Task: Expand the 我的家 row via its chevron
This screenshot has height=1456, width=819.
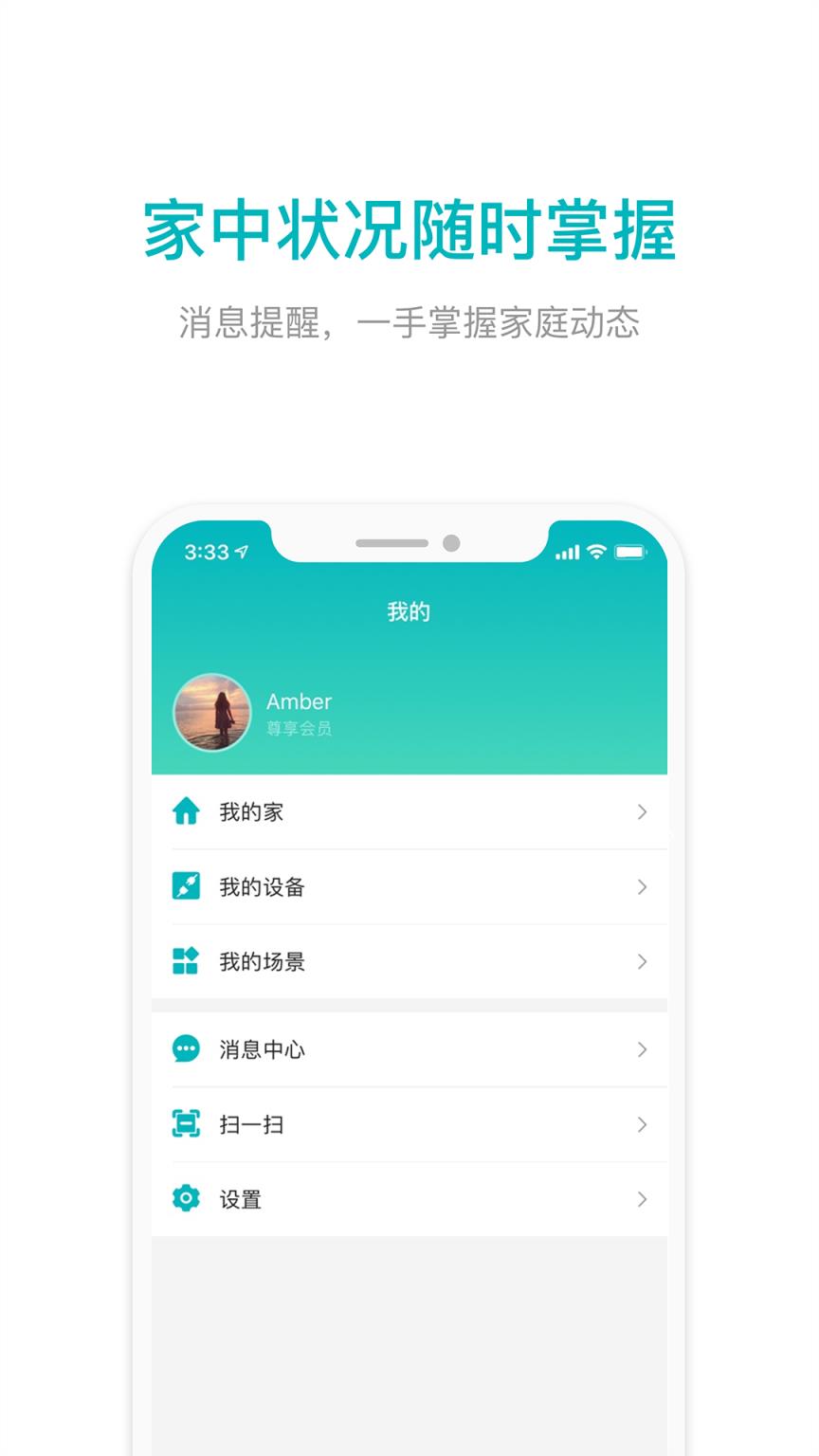Action: coord(643,812)
